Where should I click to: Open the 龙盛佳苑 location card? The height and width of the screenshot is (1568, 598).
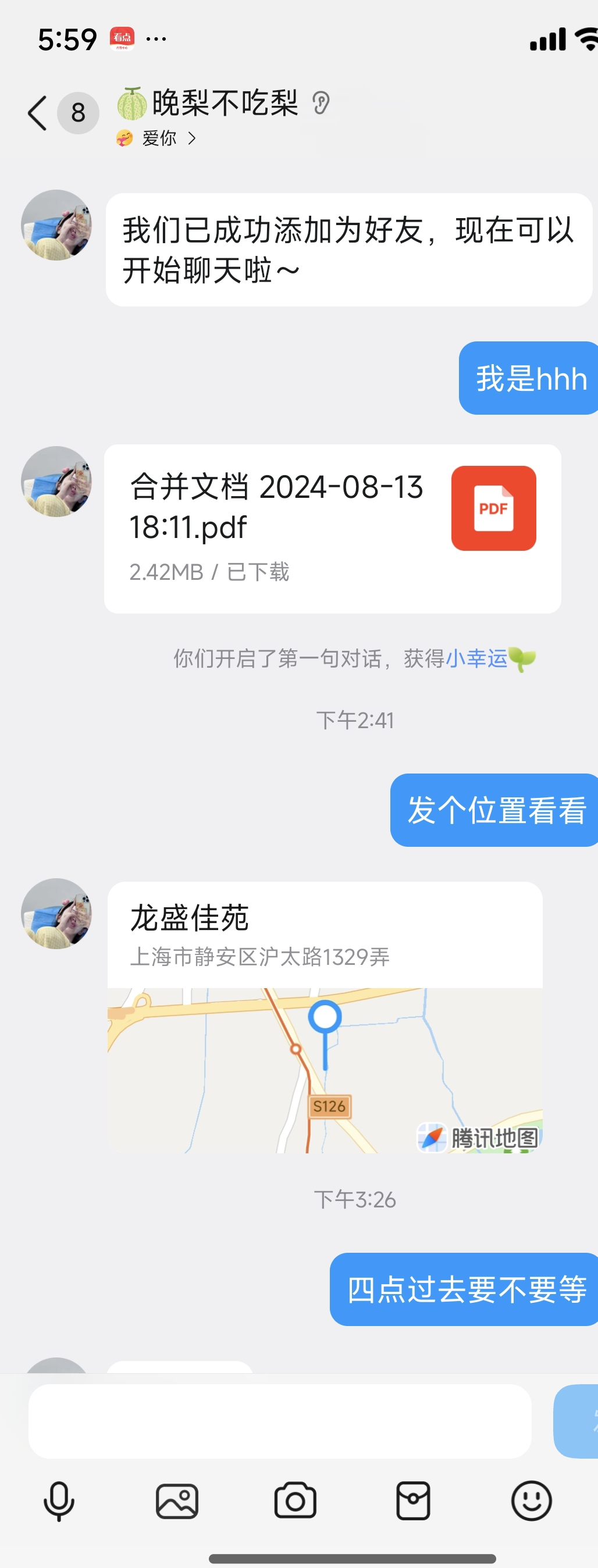pos(325,1017)
